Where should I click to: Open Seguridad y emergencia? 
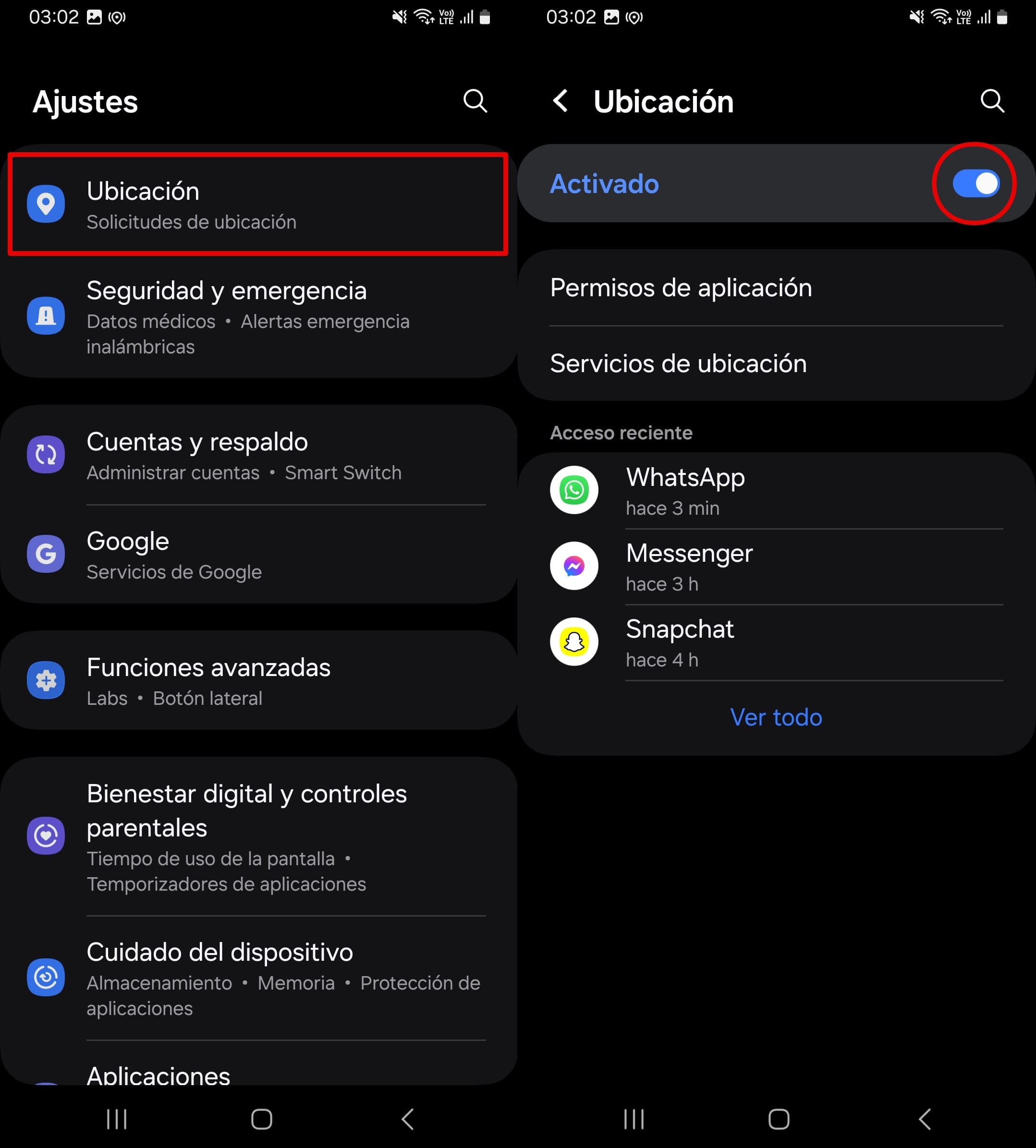(258, 316)
